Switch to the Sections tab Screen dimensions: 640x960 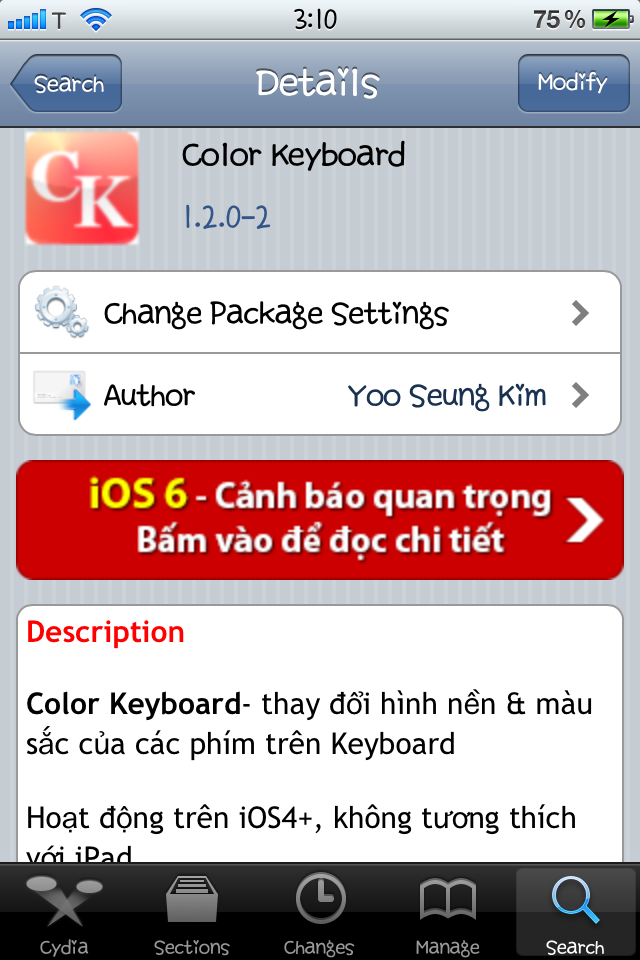click(192, 913)
